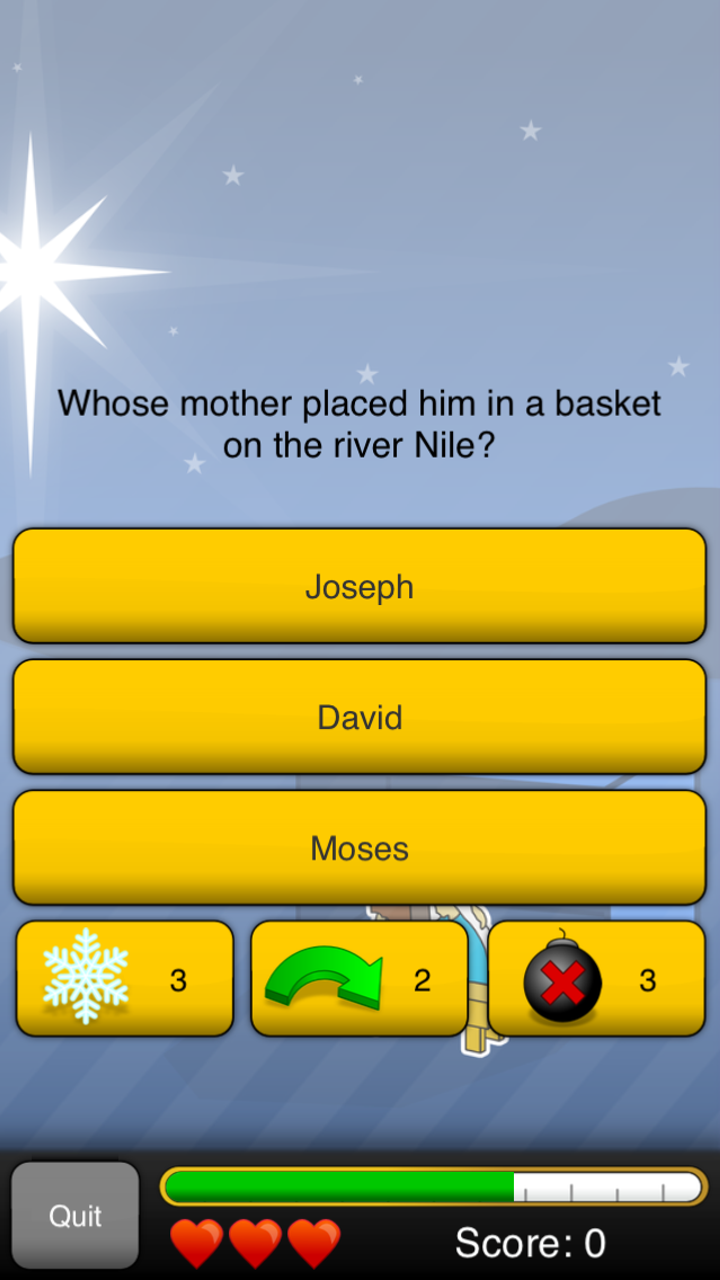720x1280 pixels.
Task: Click the first red heart life indicator
Action: [x=196, y=1243]
